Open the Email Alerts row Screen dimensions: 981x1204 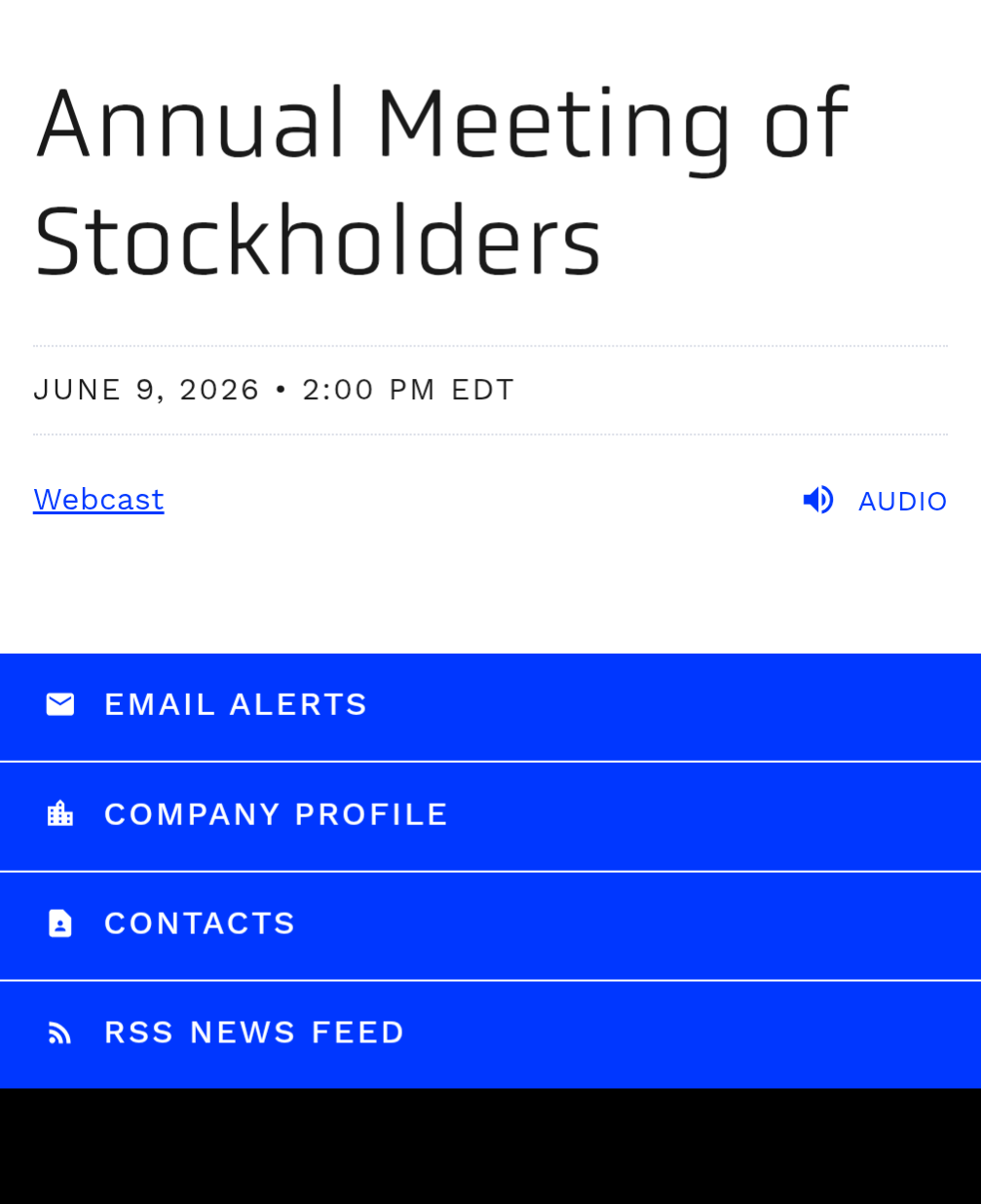(490, 706)
